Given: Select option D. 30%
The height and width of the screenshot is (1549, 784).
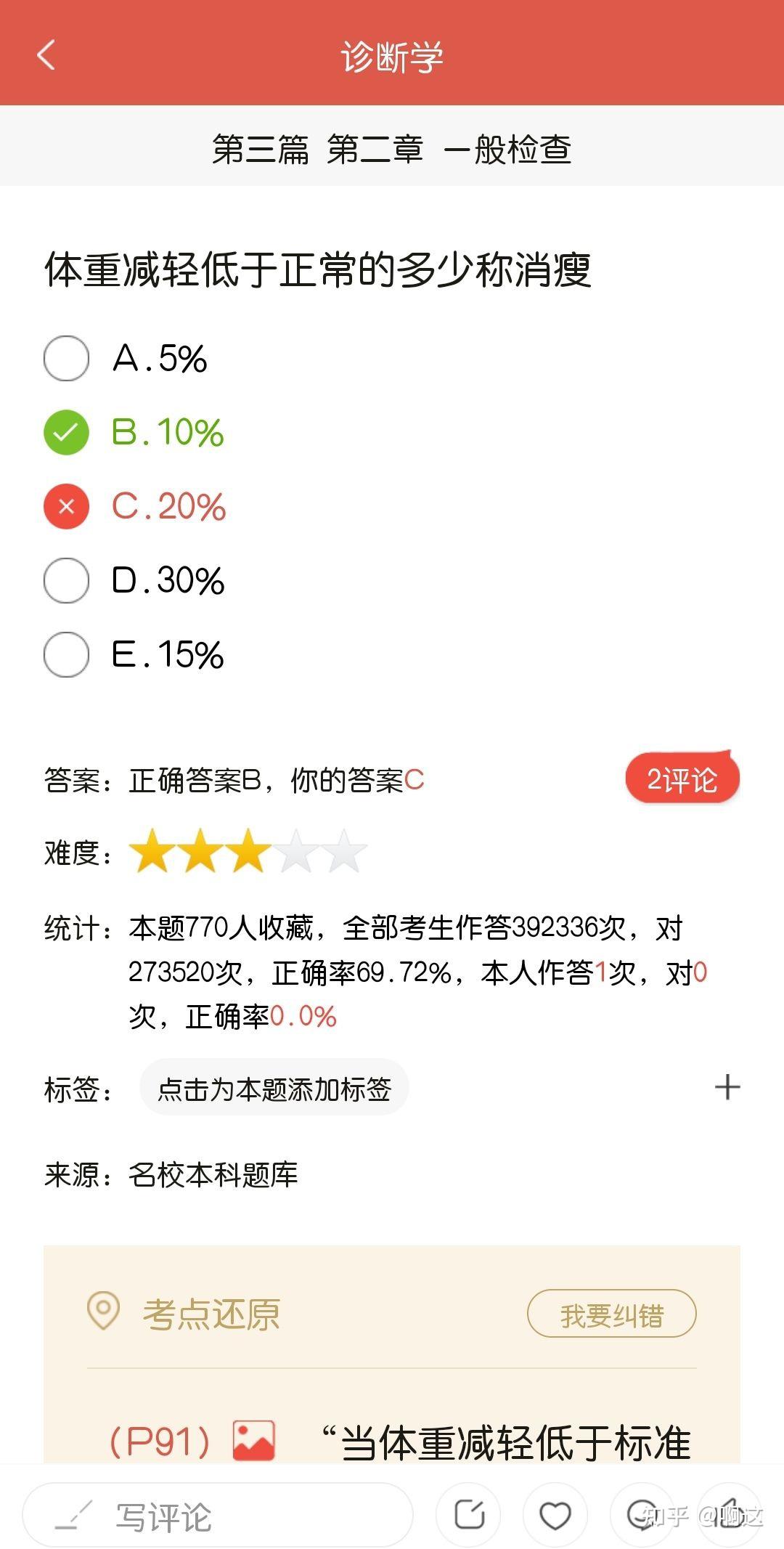Looking at the screenshot, I should (x=134, y=580).
